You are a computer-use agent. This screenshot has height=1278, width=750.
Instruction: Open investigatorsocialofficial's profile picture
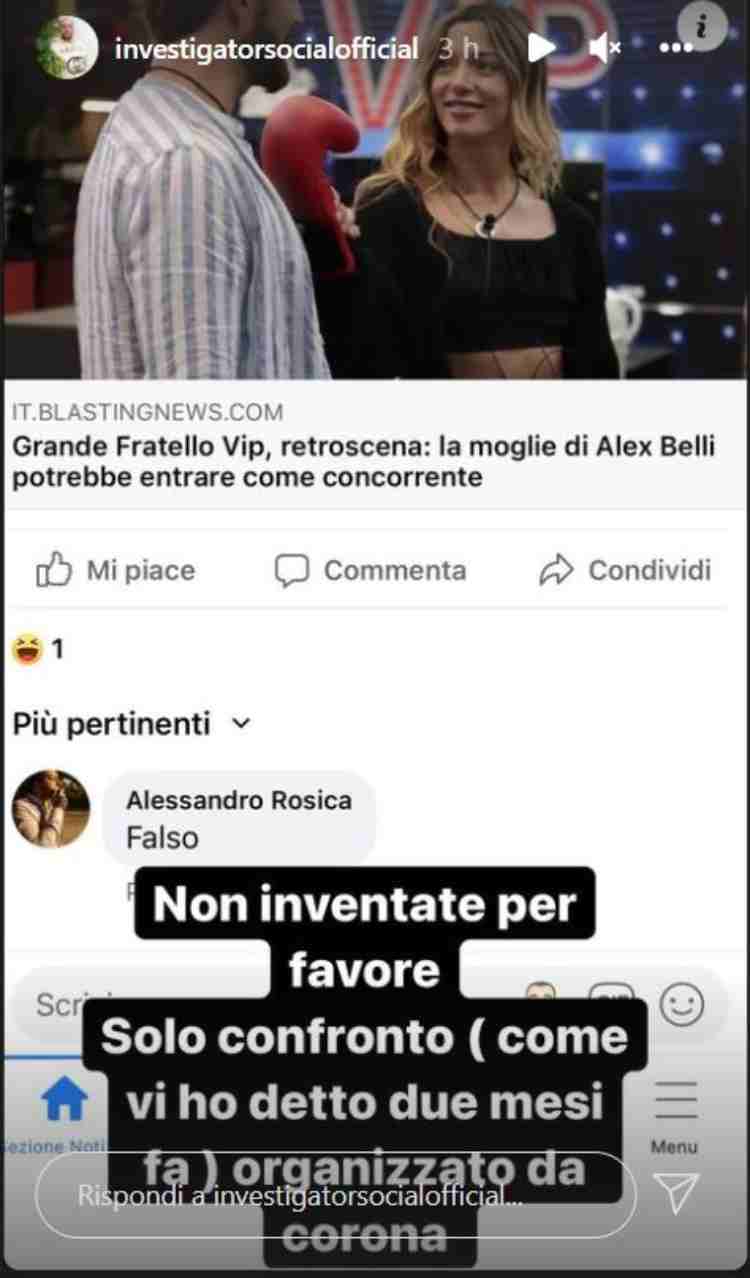[x=66, y=47]
